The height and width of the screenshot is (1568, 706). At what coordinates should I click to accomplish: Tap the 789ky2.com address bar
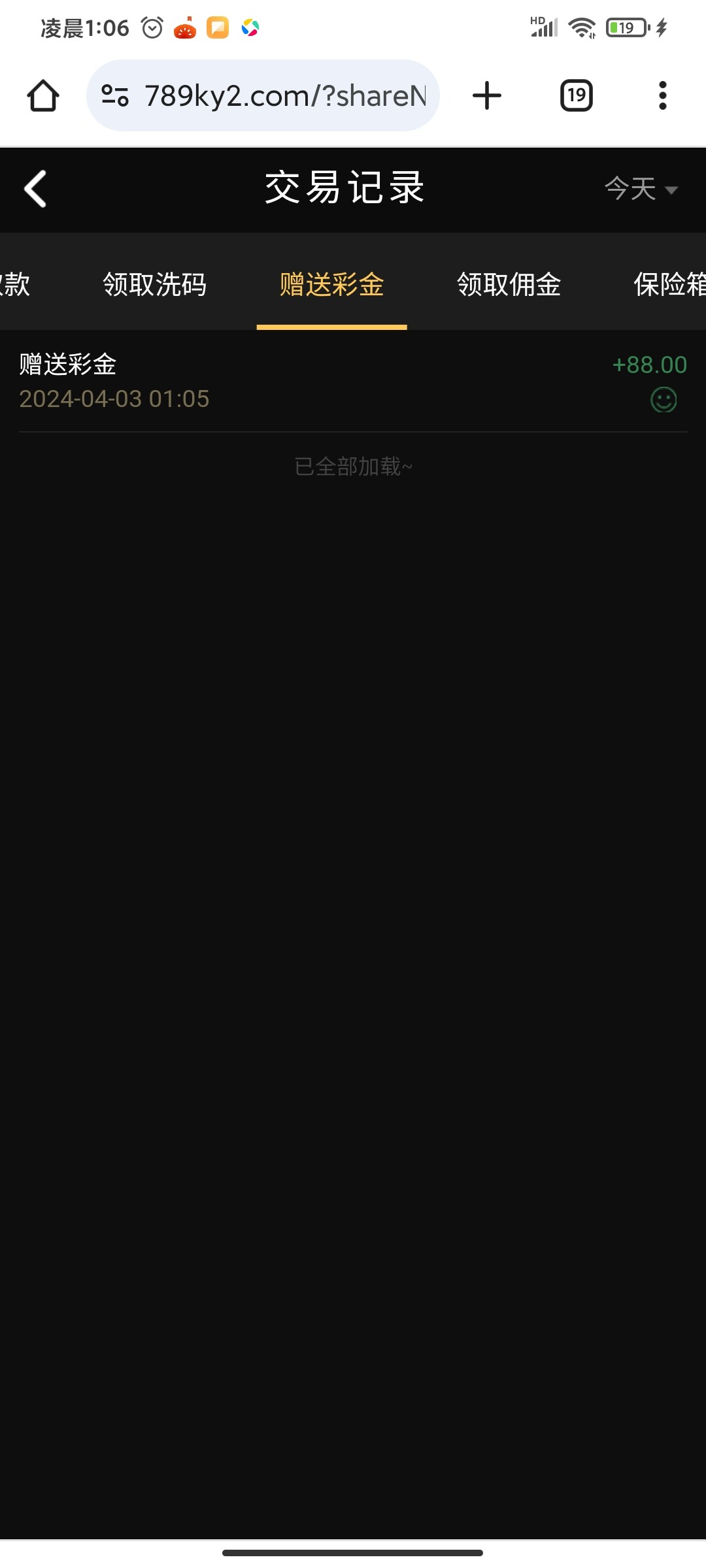click(x=284, y=96)
